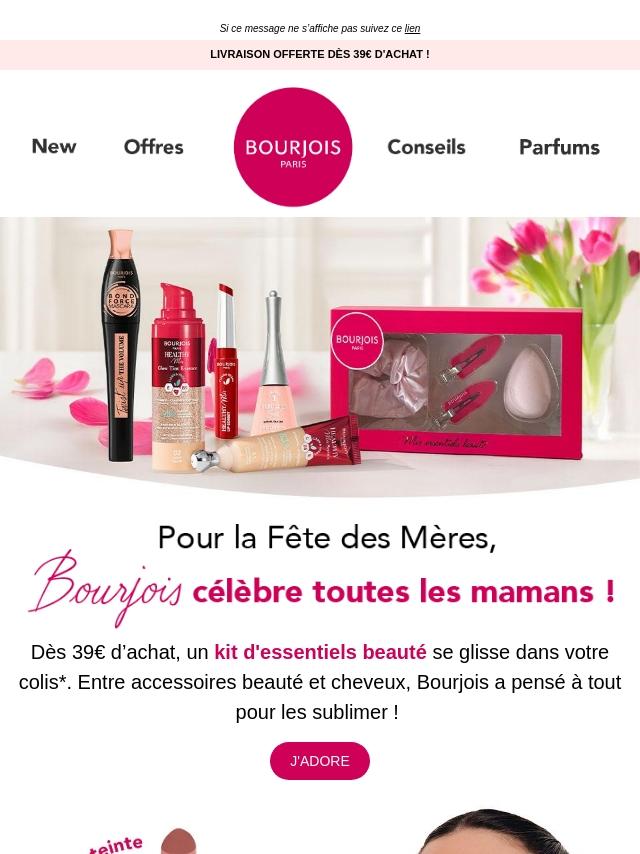Browse the Parfums category
Screen dimensions: 640x854
[x=559, y=147]
